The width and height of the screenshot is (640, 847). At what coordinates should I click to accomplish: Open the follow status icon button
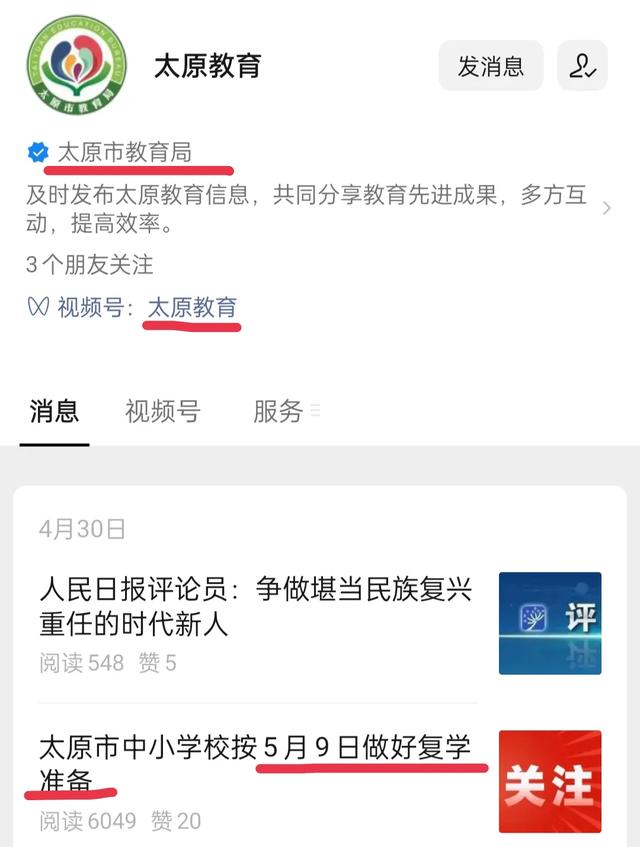[582, 66]
